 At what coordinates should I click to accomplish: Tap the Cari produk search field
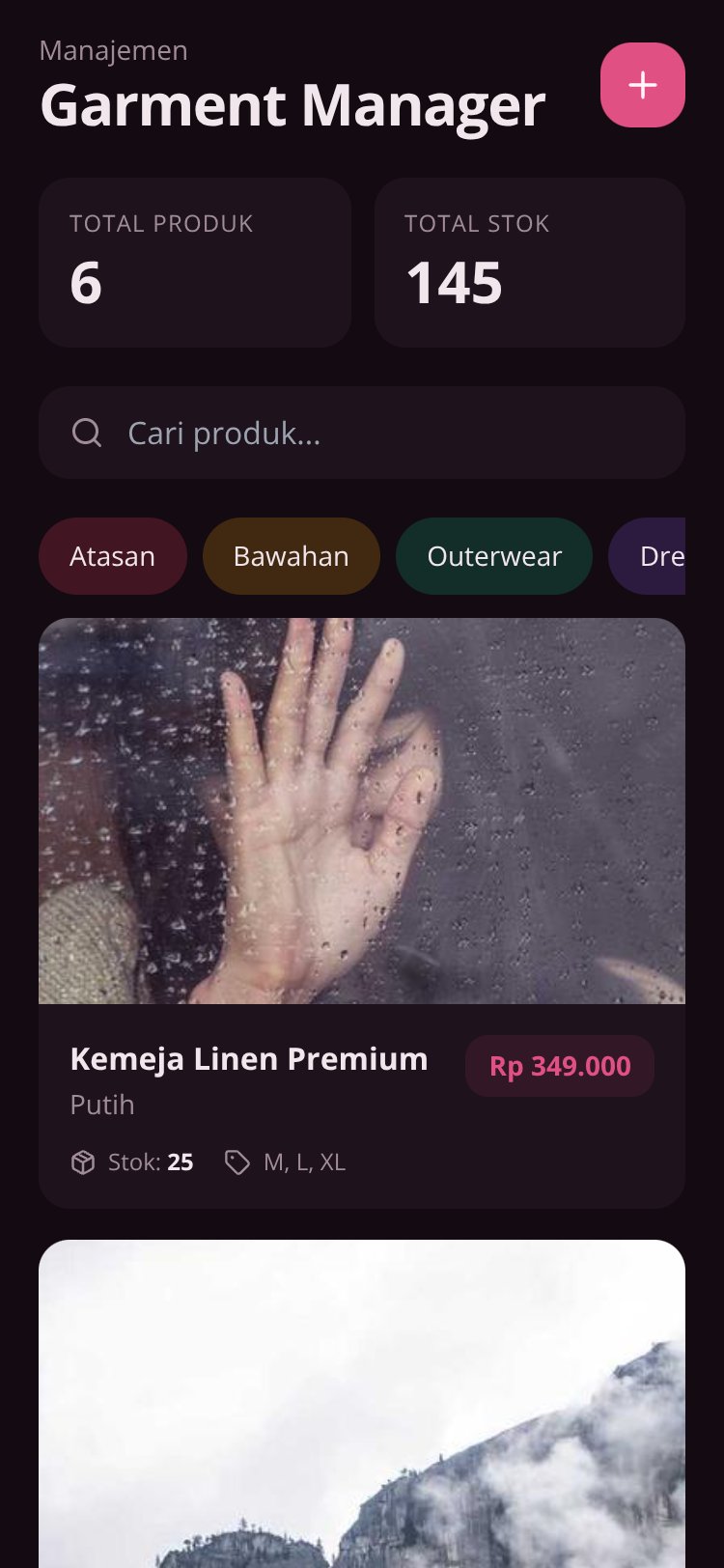pos(362,433)
